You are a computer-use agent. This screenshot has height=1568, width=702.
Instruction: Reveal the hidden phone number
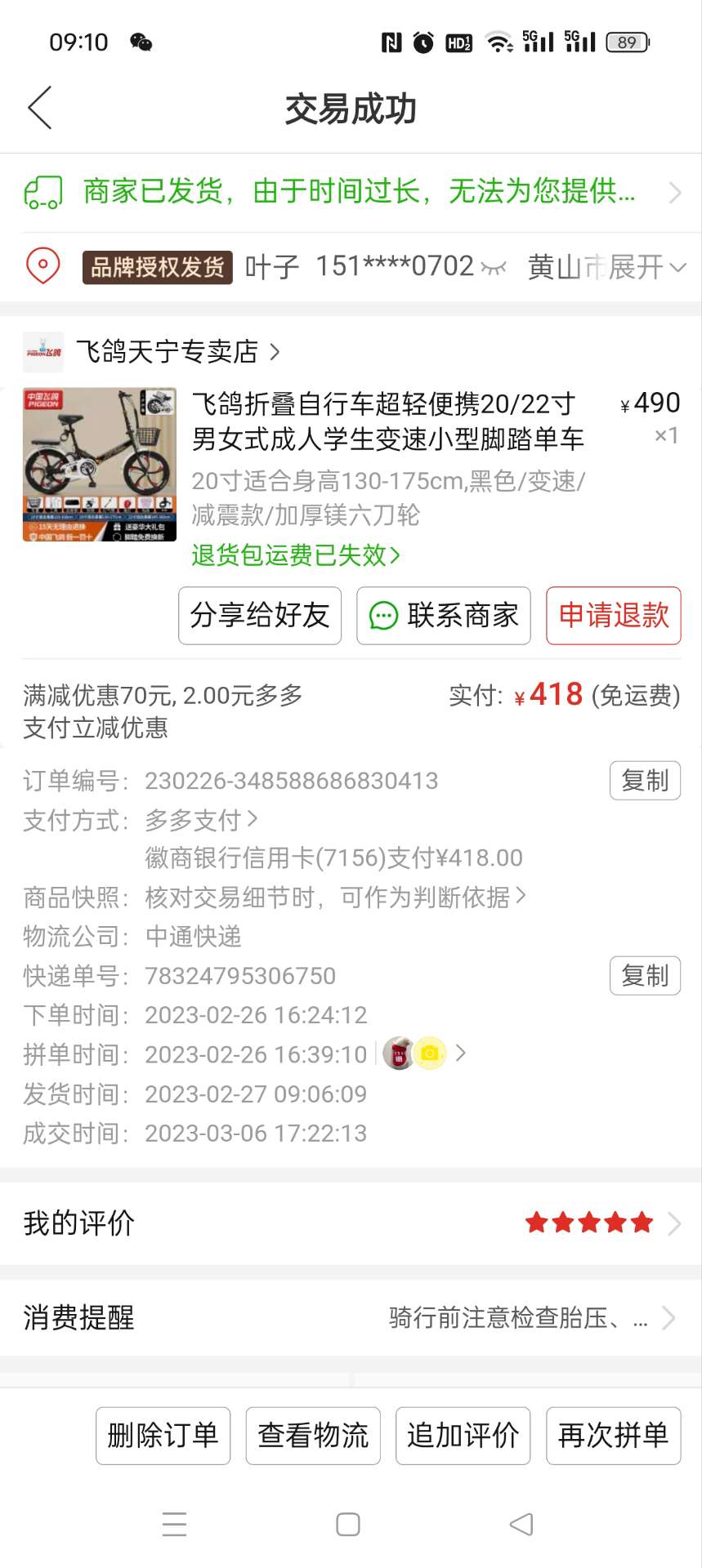pyautogui.click(x=494, y=267)
